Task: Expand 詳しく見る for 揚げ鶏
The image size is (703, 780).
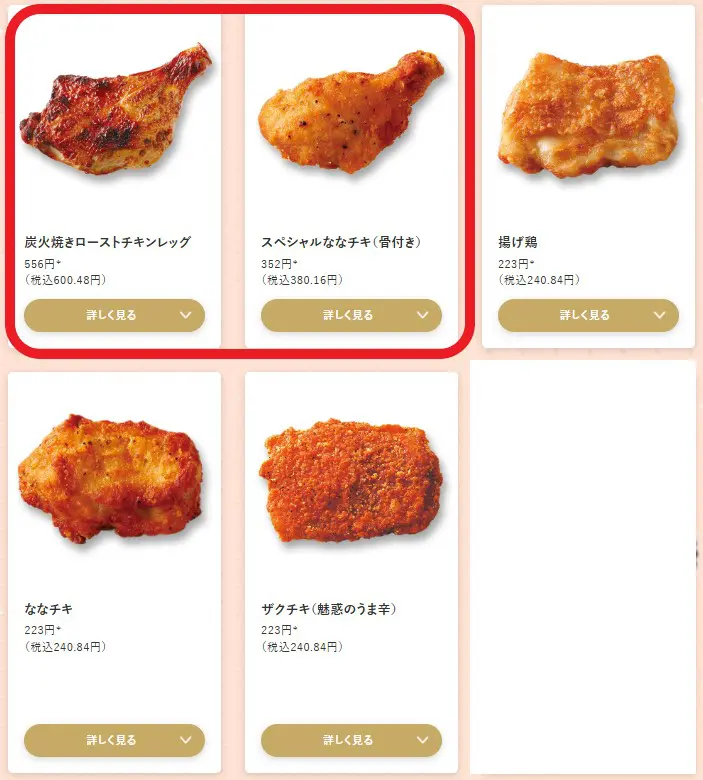Action: pyautogui.click(x=588, y=315)
